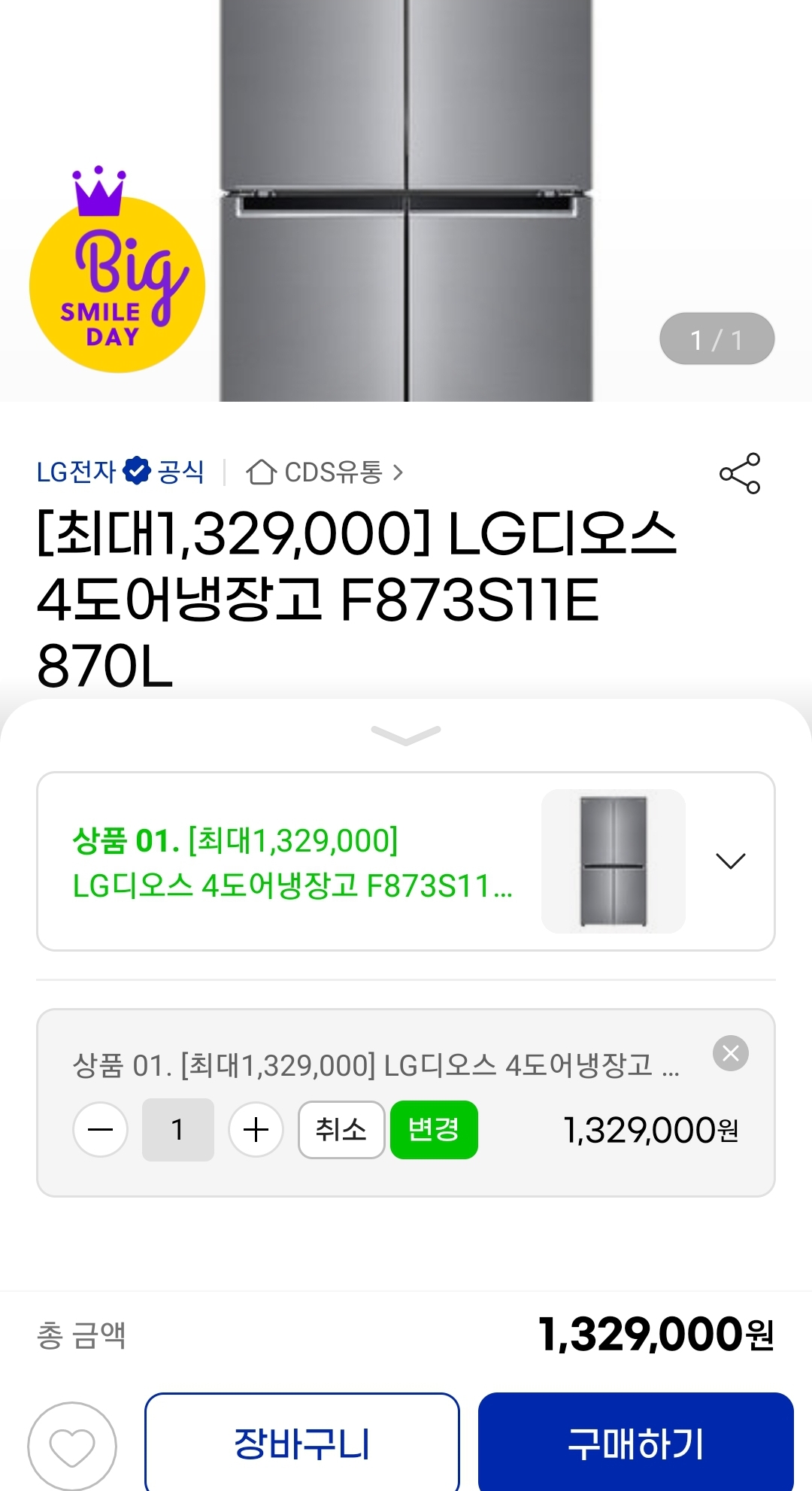Increase quantity with the plus button

(x=256, y=1130)
